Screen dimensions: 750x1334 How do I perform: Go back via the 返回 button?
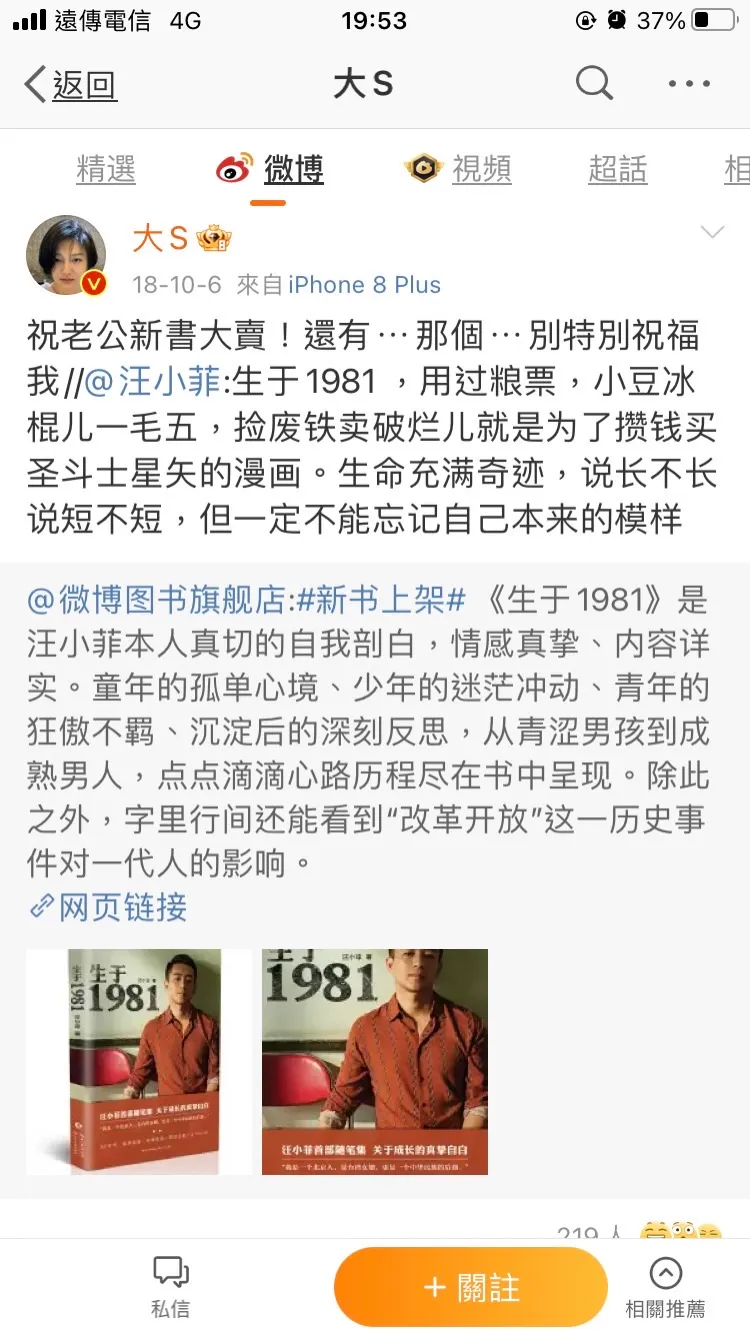[70, 85]
